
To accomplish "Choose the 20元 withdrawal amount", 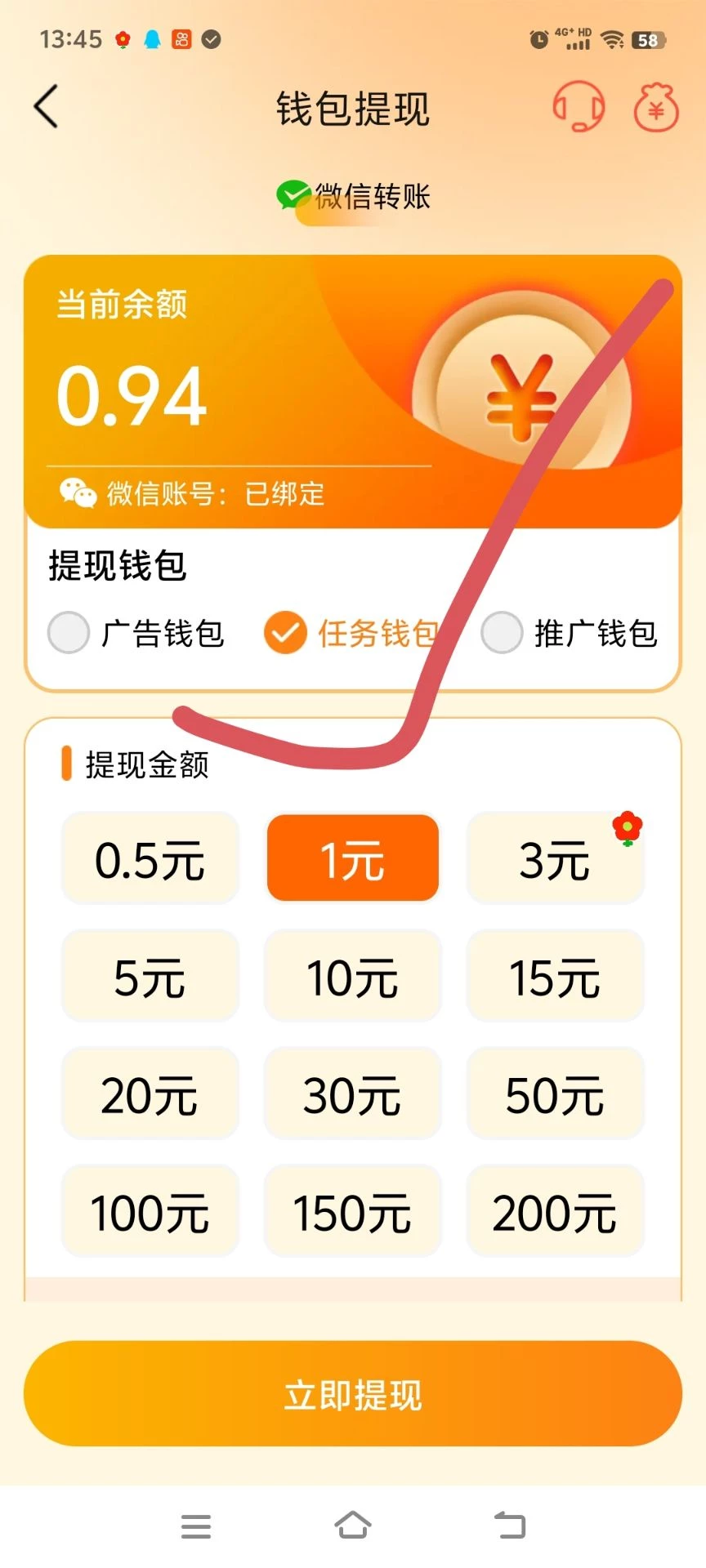I will pyautogui.click(x=150, y=1094).
